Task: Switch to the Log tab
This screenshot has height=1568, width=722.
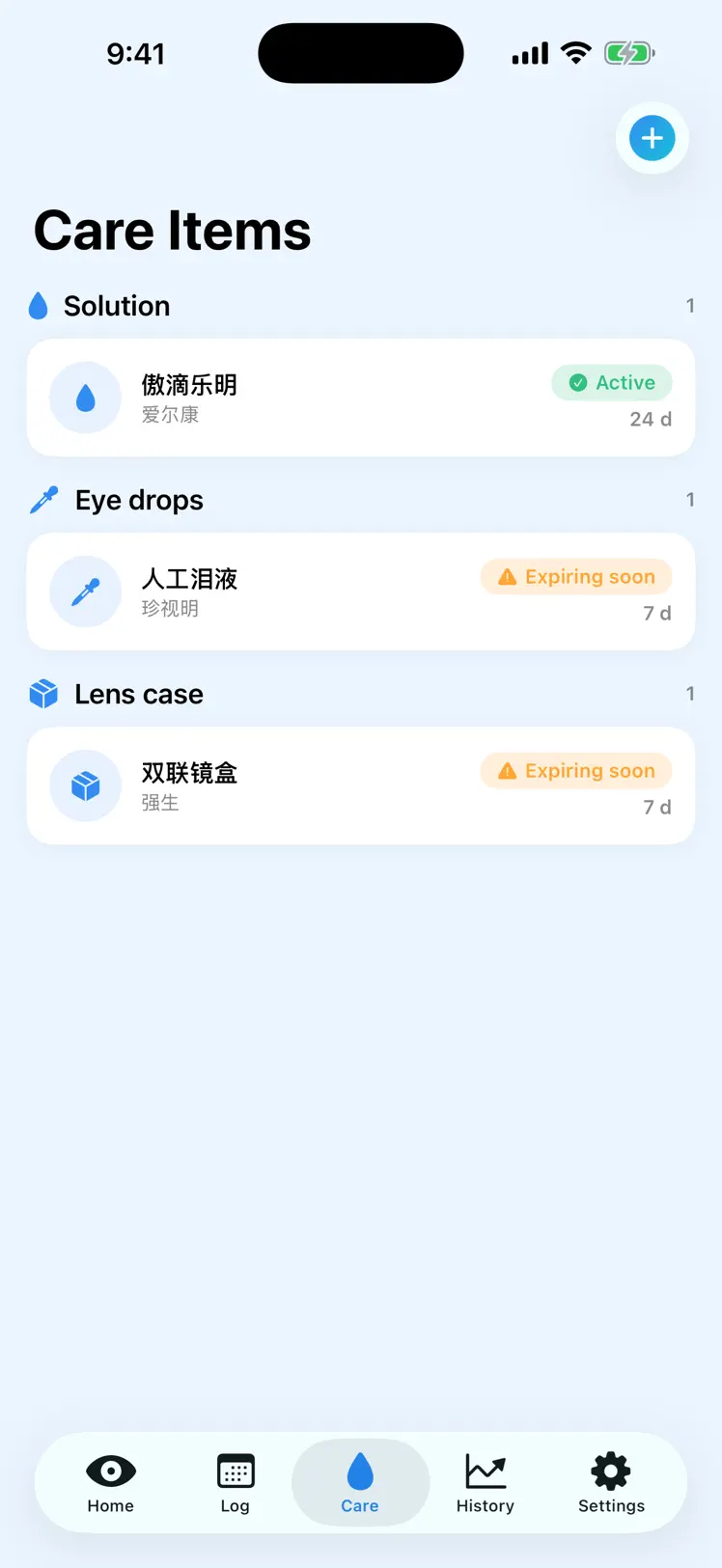Action: click(236, 1484)
